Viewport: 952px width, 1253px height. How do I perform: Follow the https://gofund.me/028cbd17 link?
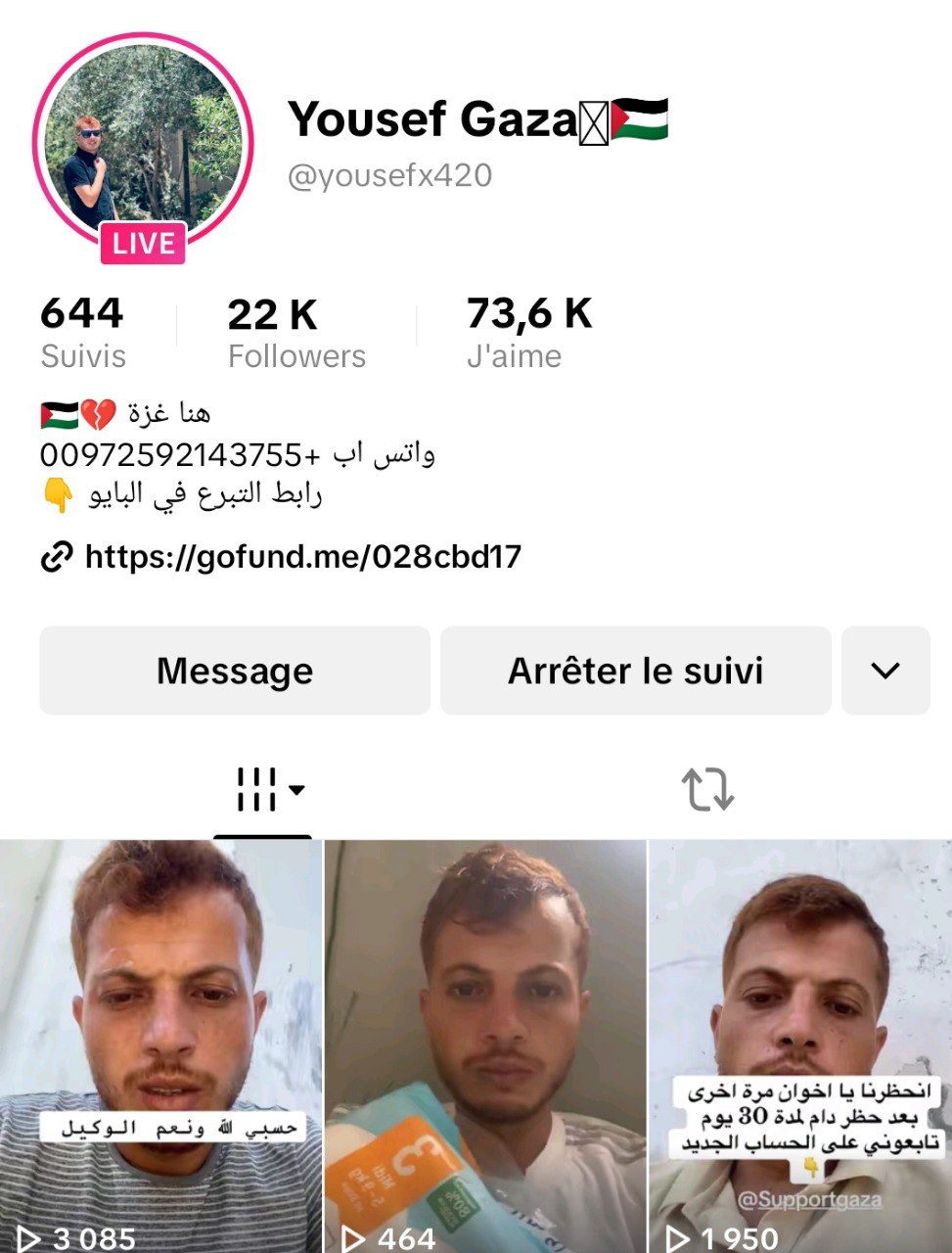pyautogui.click(x=303, y=556)
